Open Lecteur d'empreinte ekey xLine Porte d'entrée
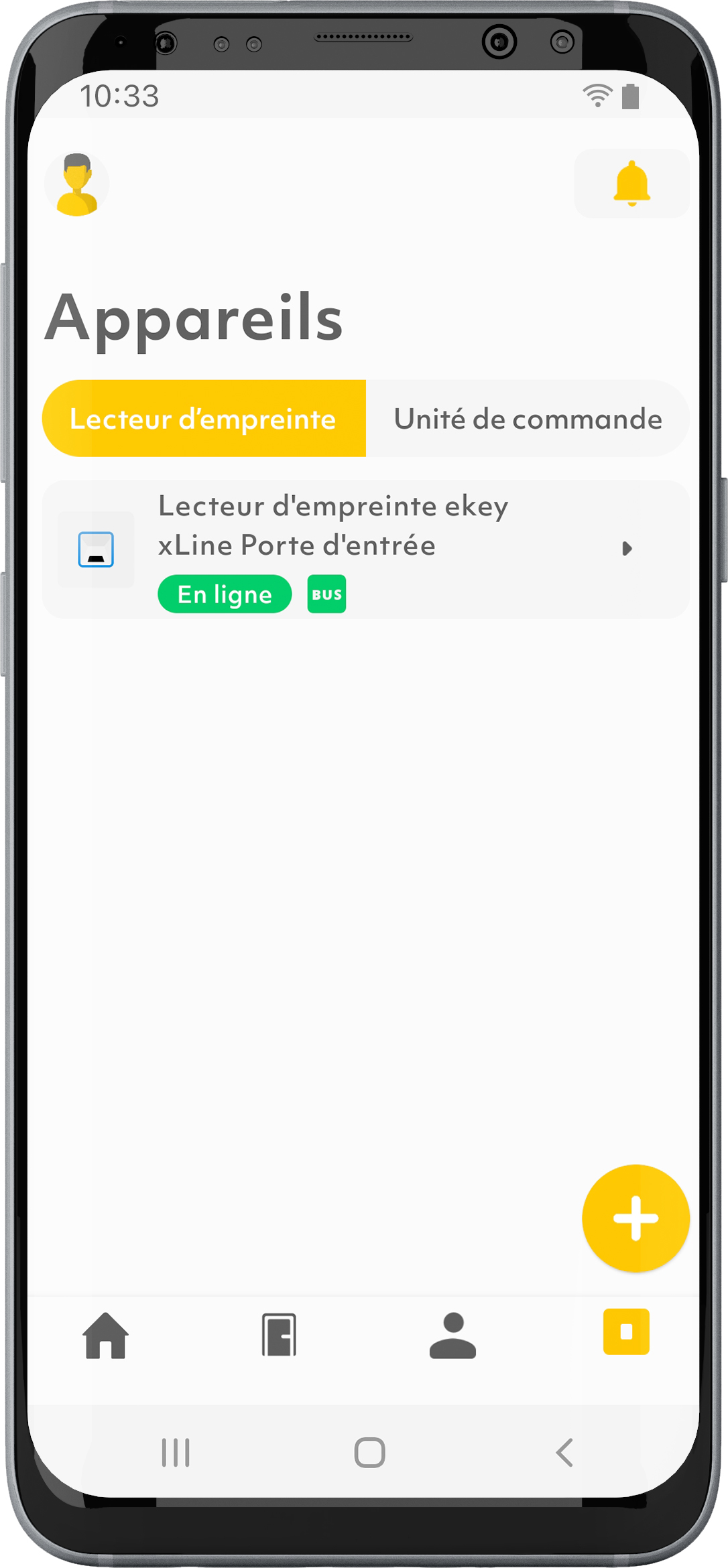 [x=365, y=549]
